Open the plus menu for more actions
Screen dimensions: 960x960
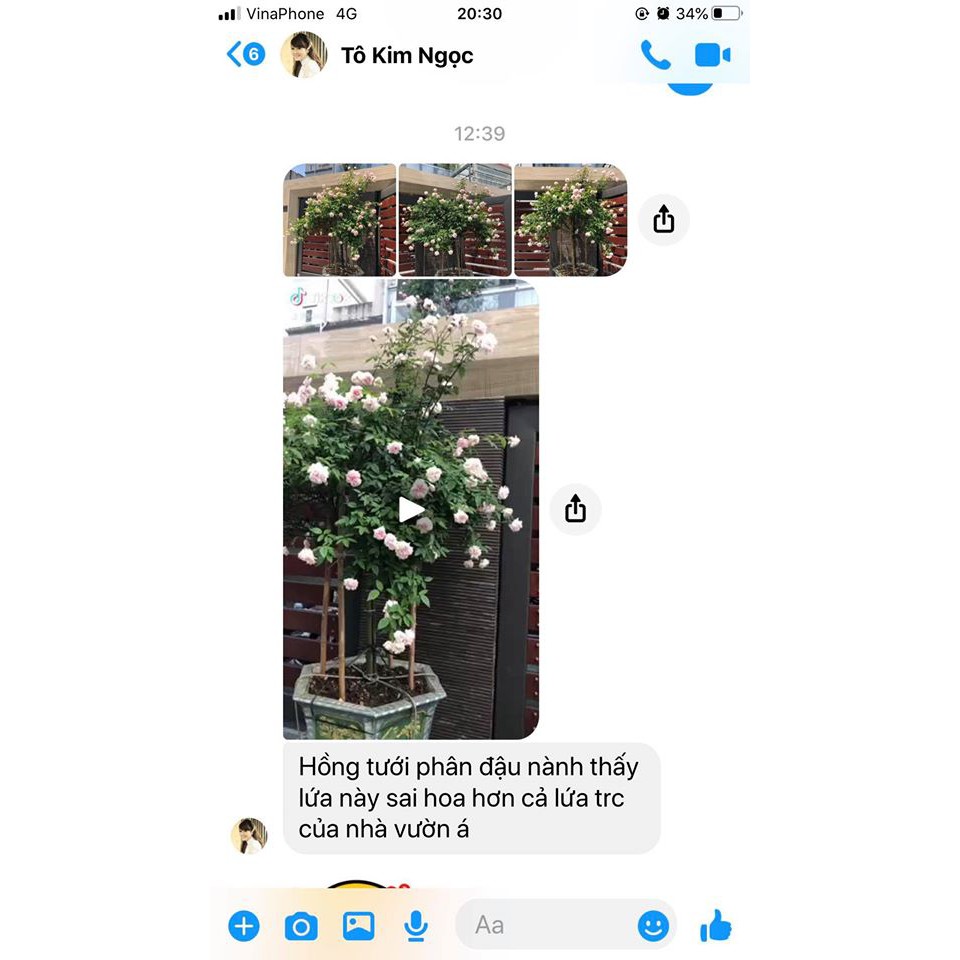244,926
